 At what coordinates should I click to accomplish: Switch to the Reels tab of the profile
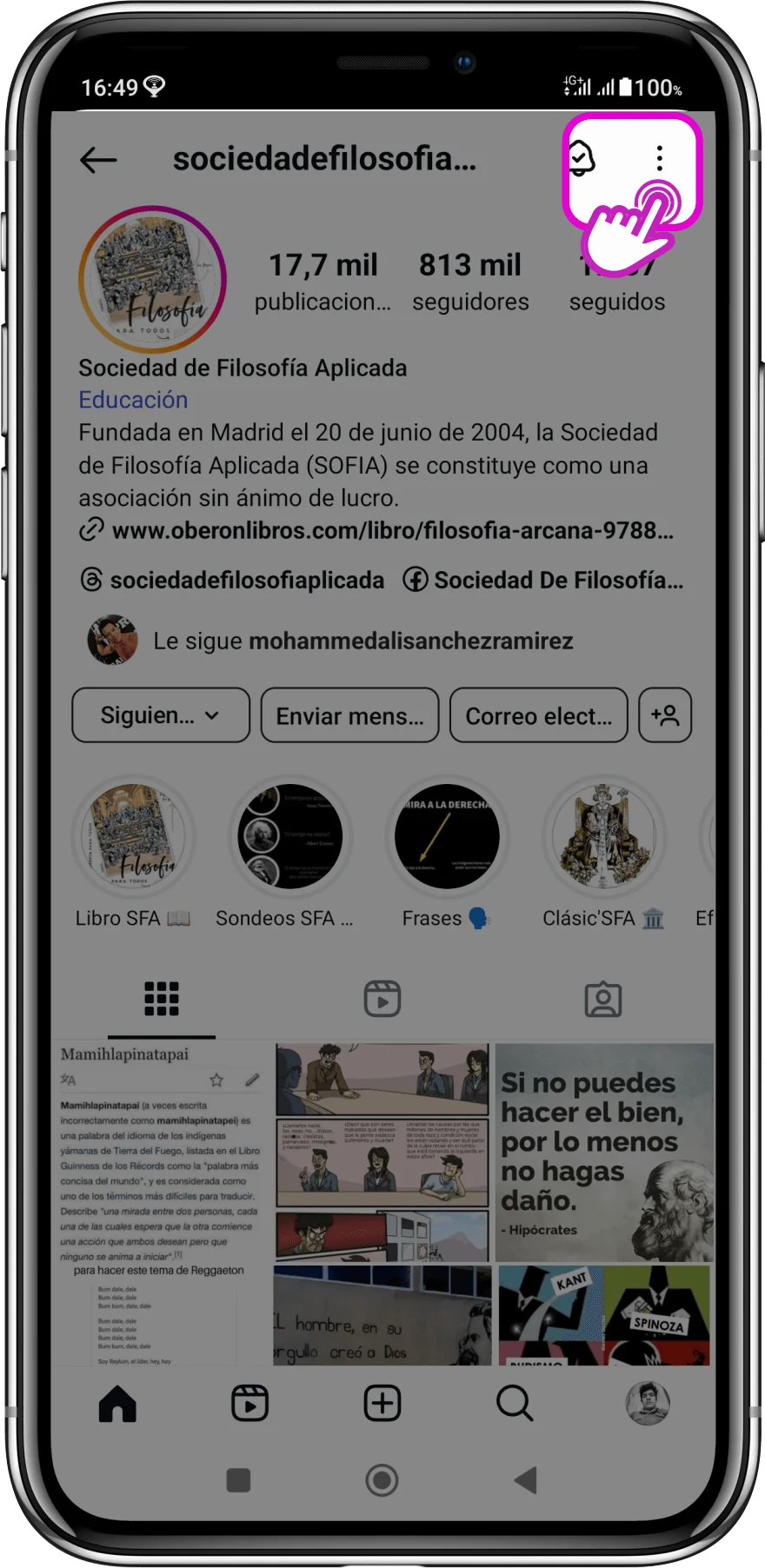pos(382,1000)
